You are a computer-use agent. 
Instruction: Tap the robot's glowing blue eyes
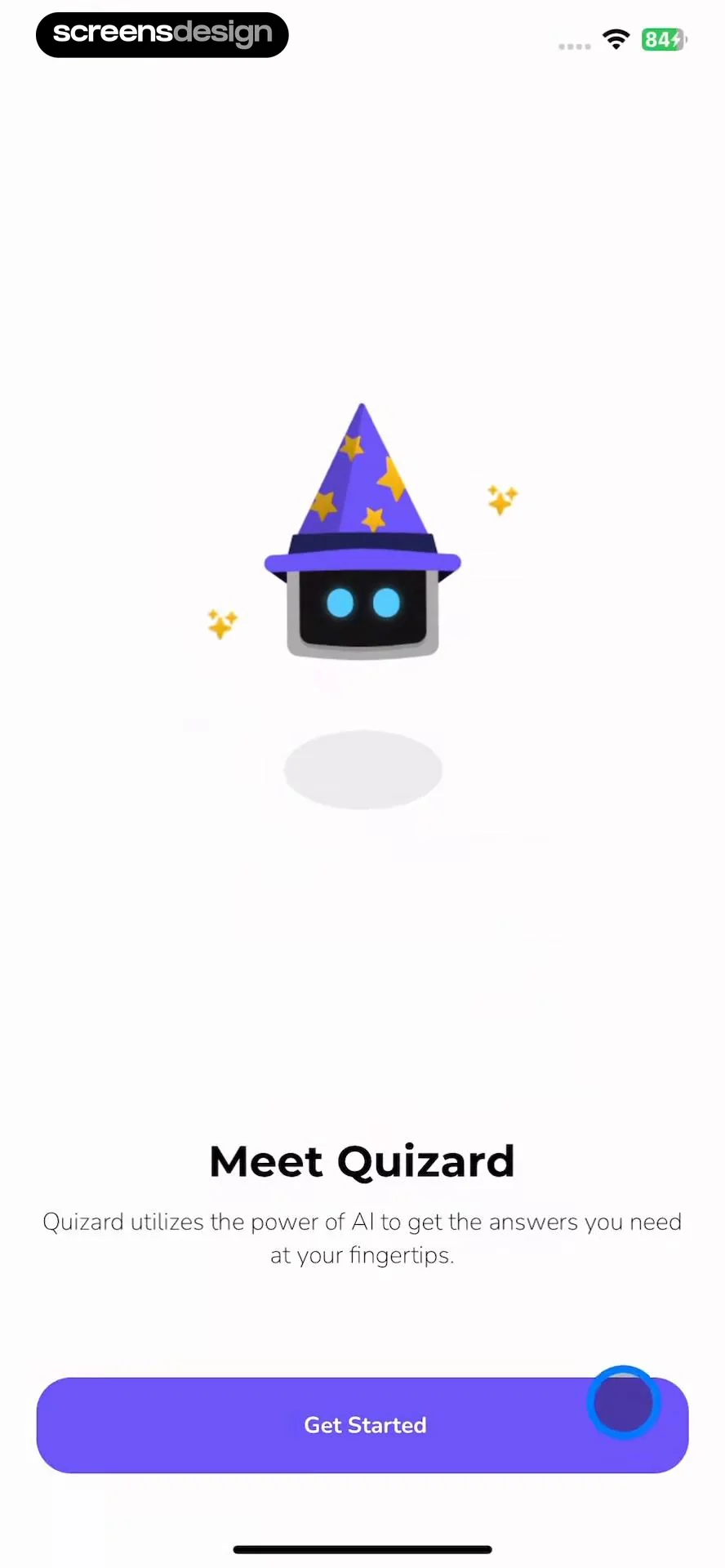362,603
